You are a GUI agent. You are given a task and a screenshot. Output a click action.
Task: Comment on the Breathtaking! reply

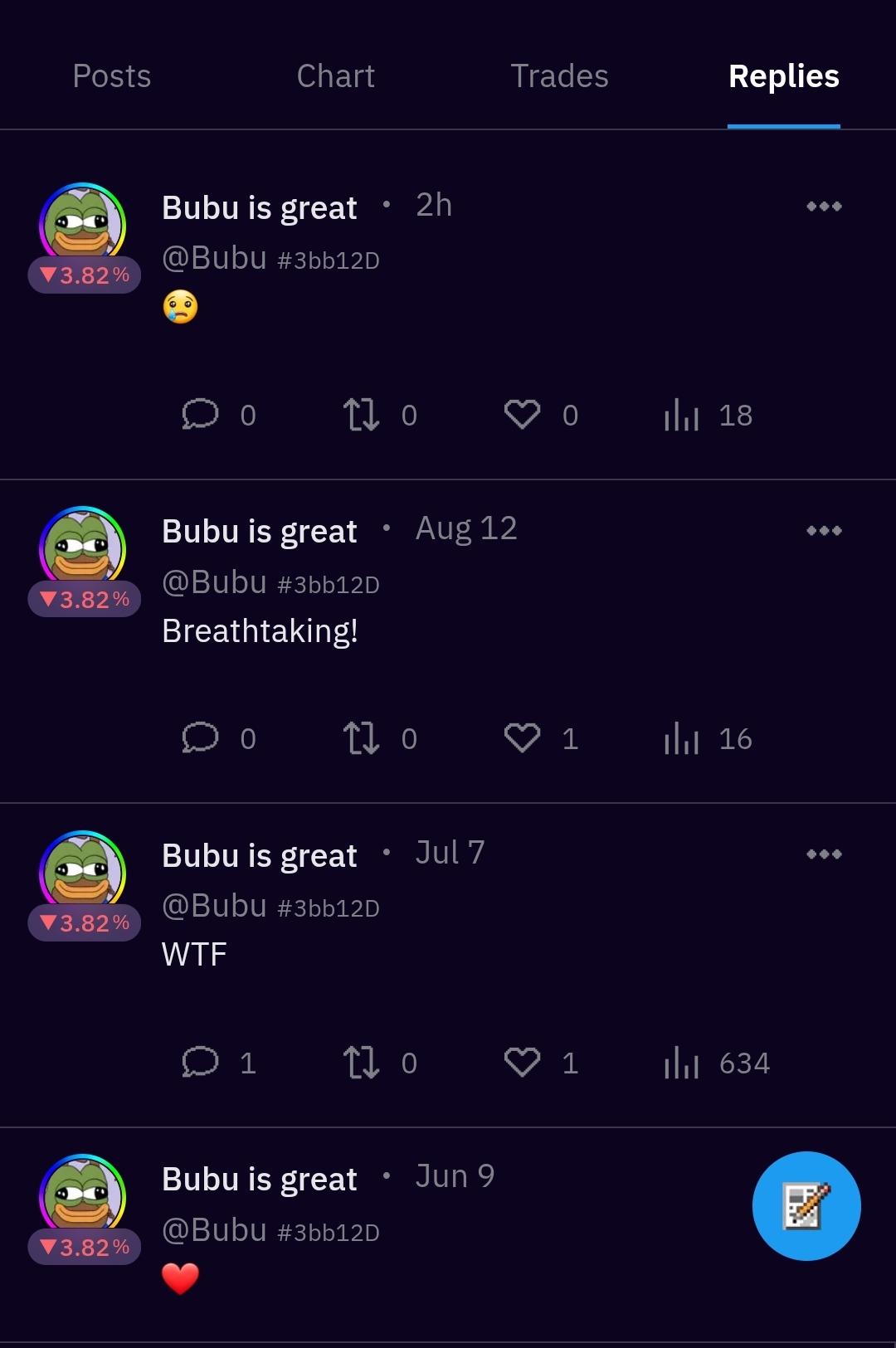click(200, 737)
